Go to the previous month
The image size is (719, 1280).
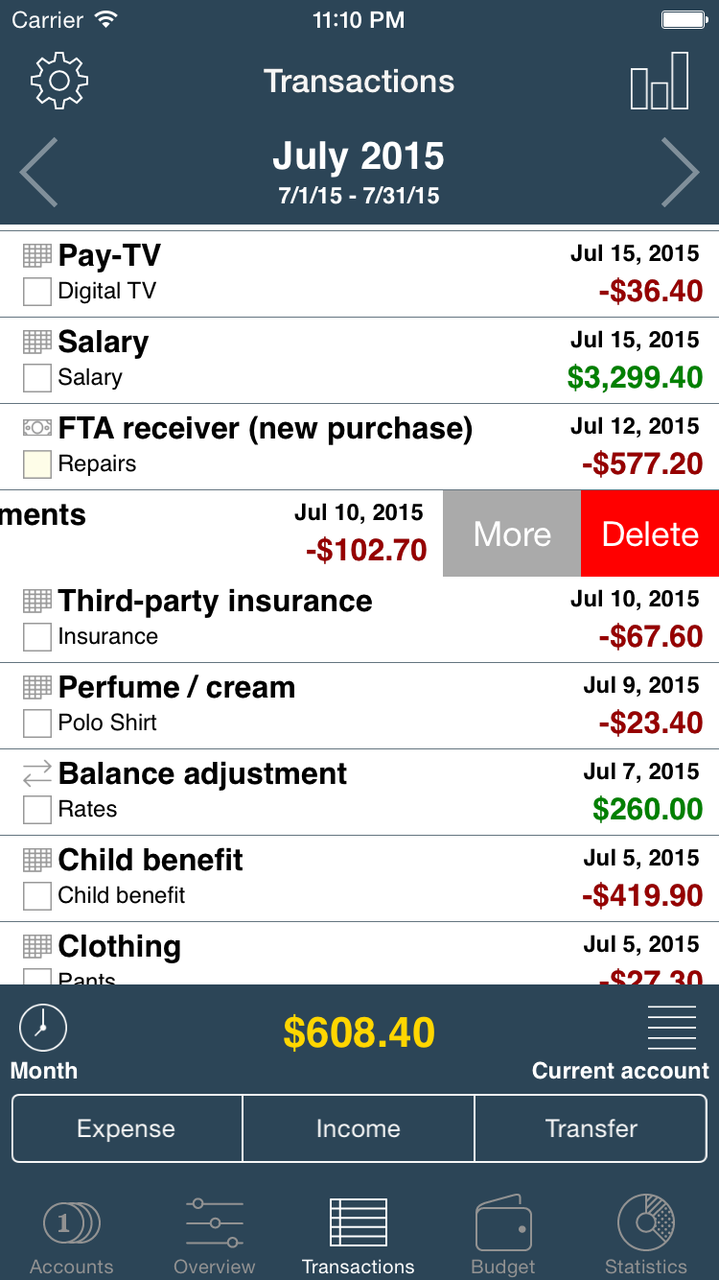[39, 172]
